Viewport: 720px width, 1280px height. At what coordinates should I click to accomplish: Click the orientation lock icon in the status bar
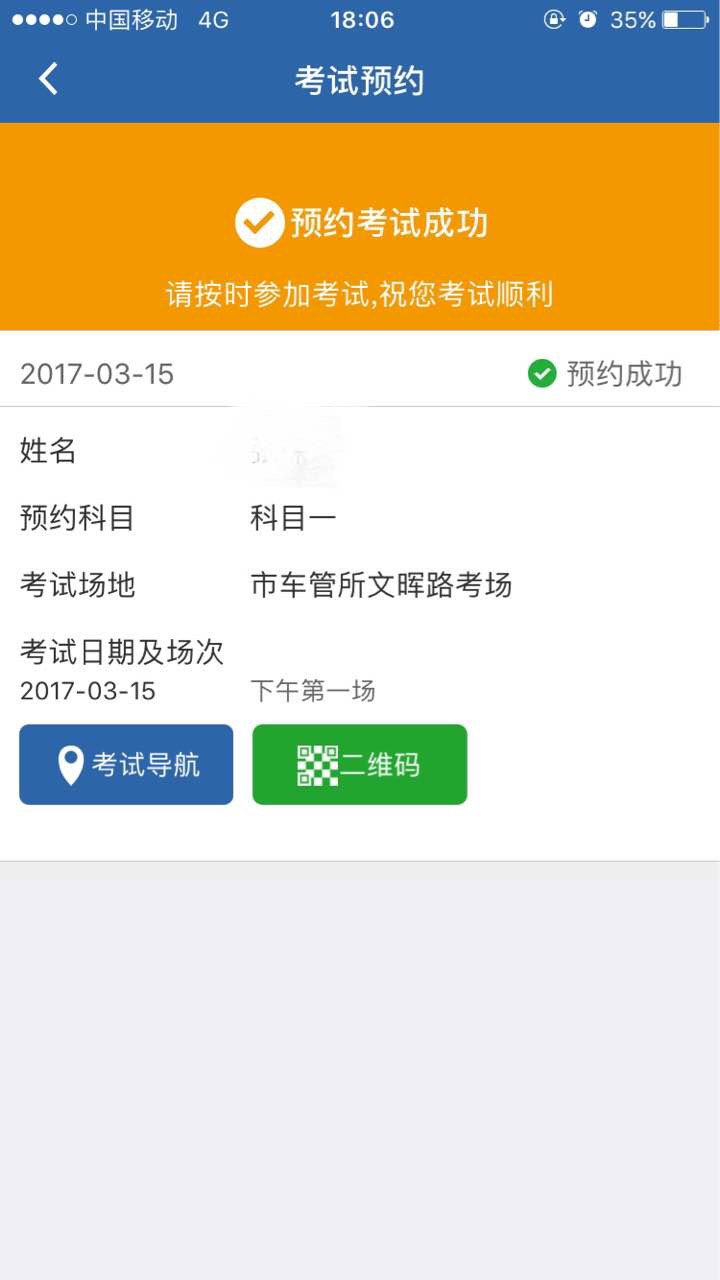555,17
